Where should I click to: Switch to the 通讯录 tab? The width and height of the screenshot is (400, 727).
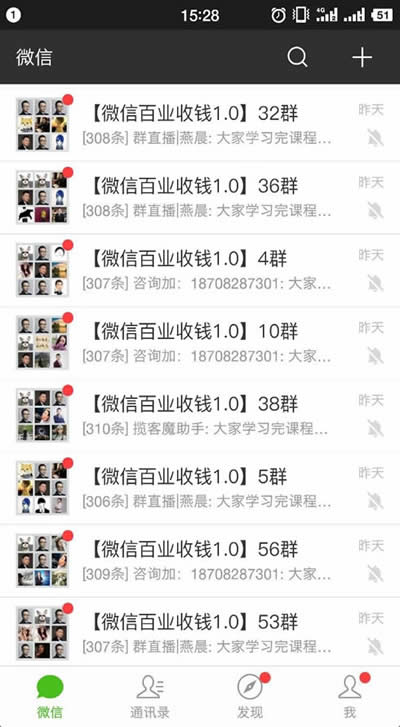(150, 696)
